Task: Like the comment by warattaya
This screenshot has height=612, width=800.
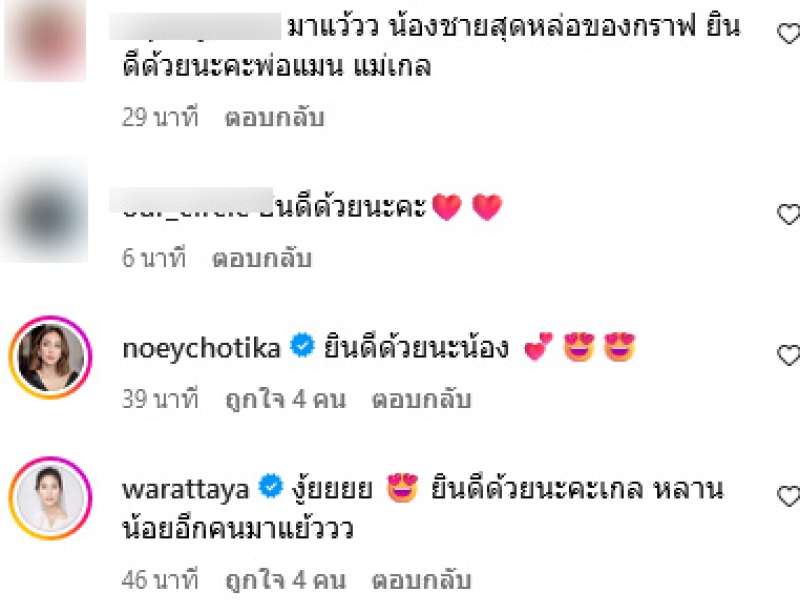Action: [788, 496]
